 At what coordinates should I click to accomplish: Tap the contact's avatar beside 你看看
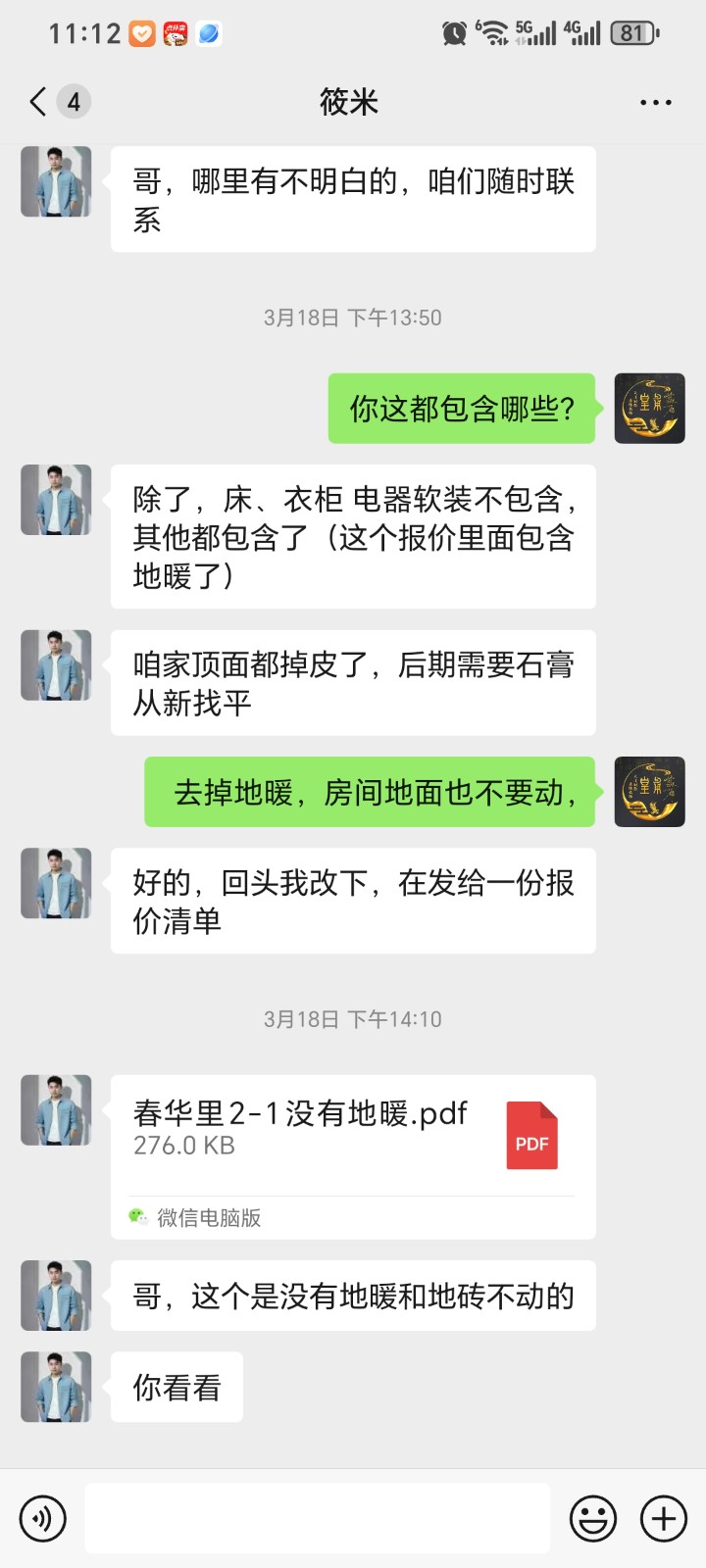(56, 1388)
